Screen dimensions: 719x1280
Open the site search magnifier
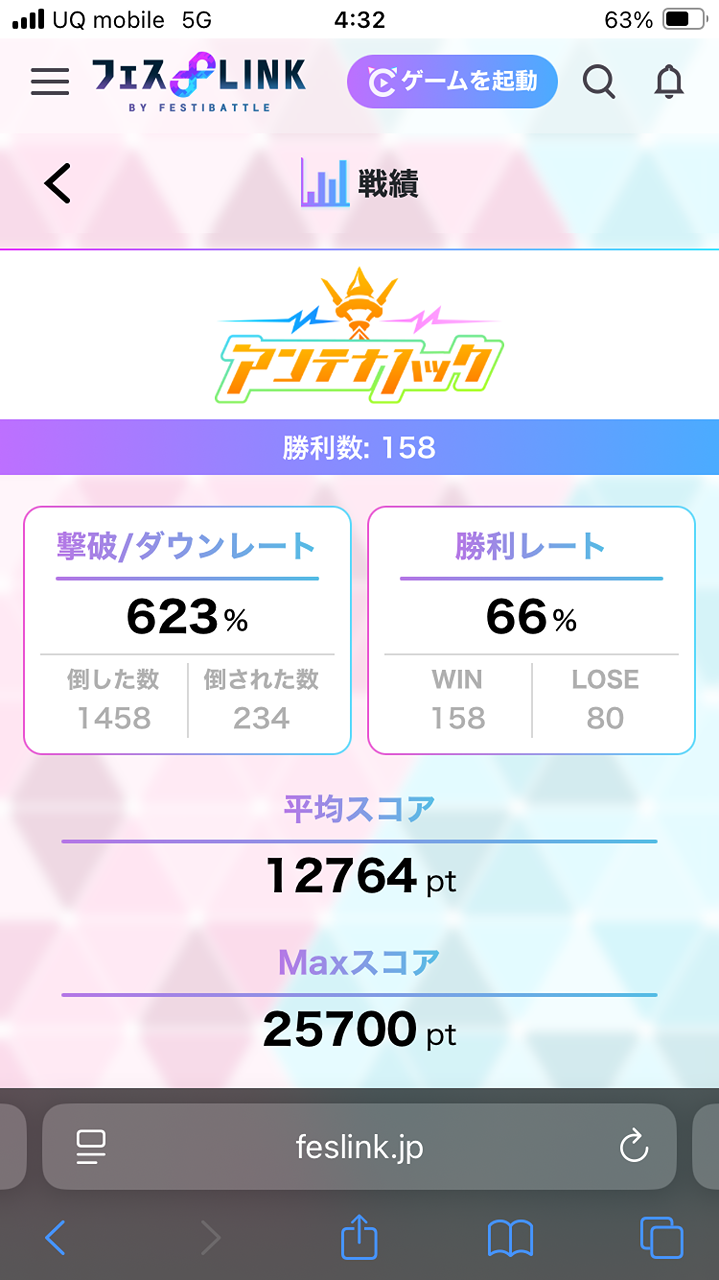(599, 82)
